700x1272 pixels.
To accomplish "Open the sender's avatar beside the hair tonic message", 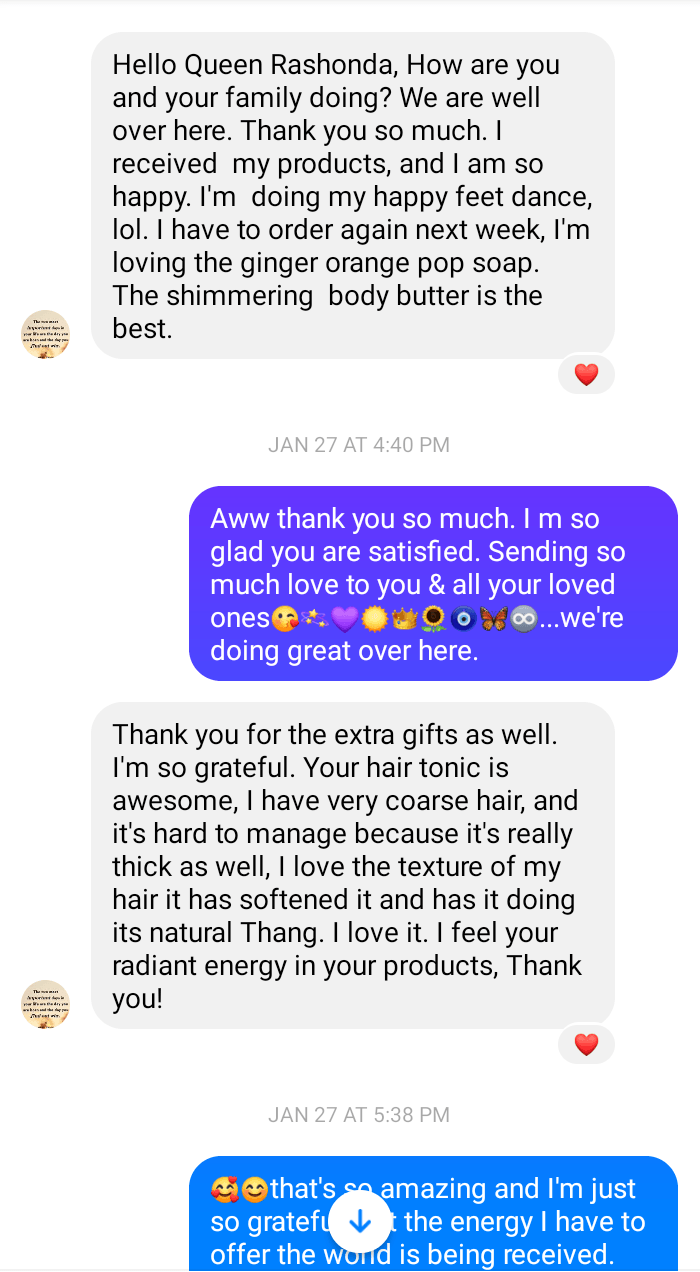I will [x=45, y=1004].
